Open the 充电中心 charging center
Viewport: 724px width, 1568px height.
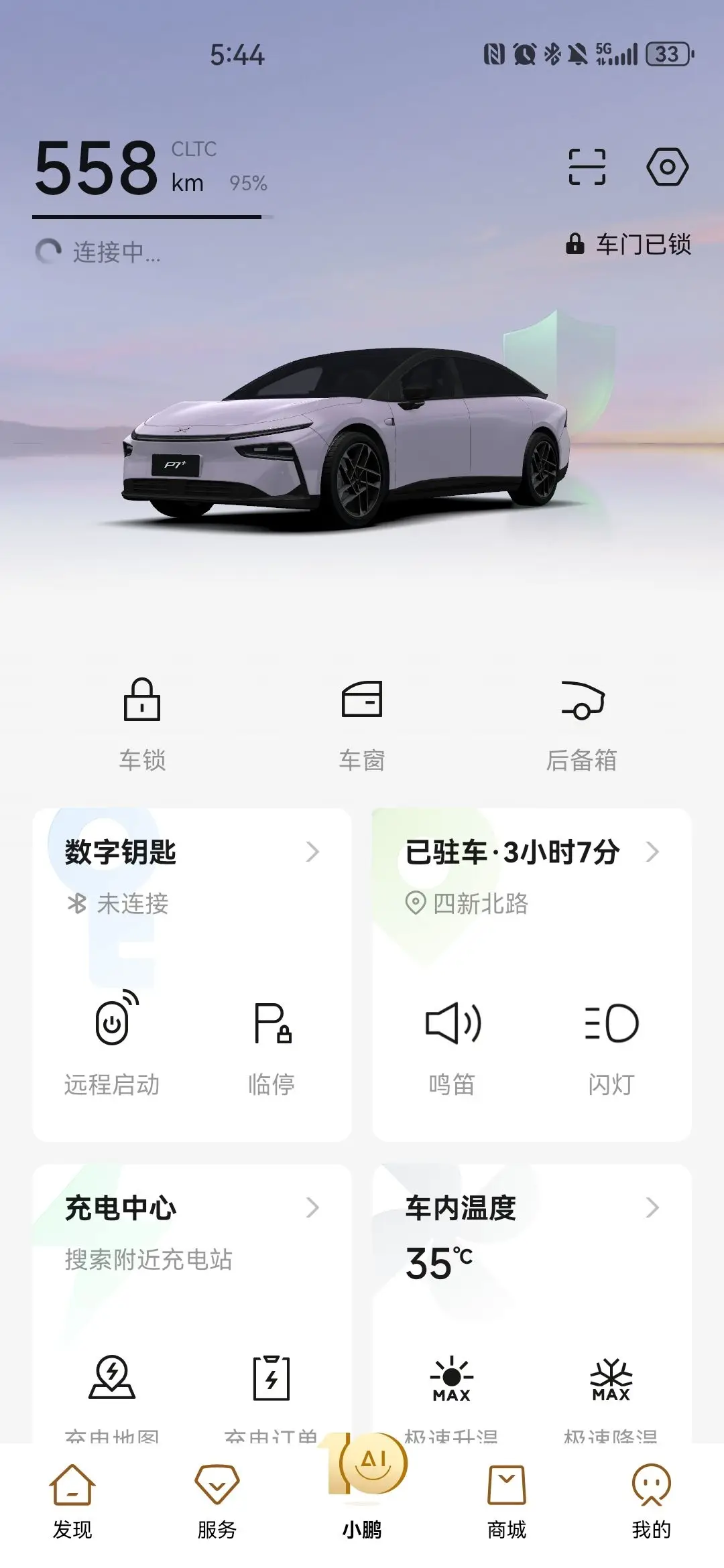(192, 1208)
